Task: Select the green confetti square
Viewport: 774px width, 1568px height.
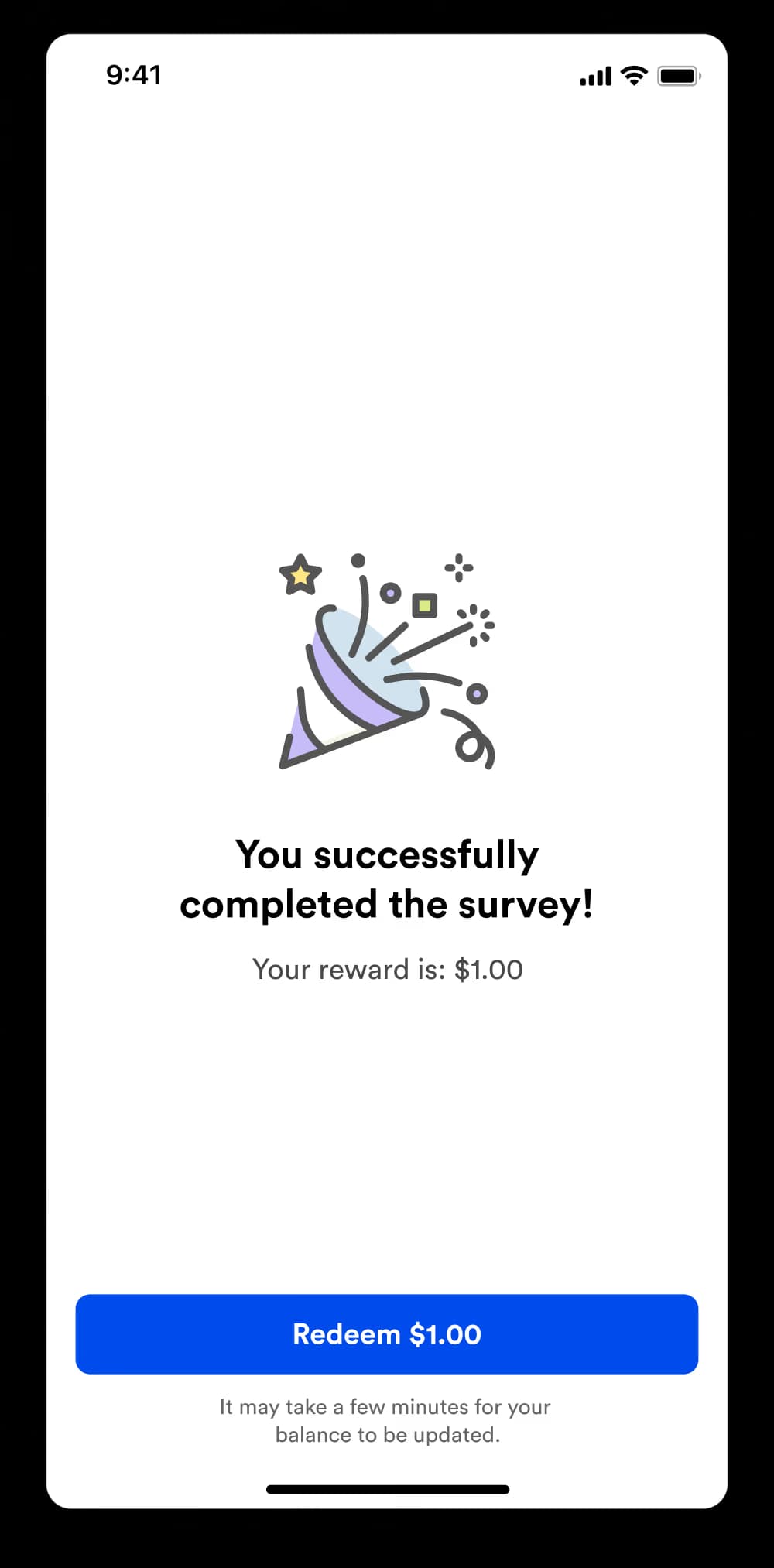Action: click(x=425, y=606)
